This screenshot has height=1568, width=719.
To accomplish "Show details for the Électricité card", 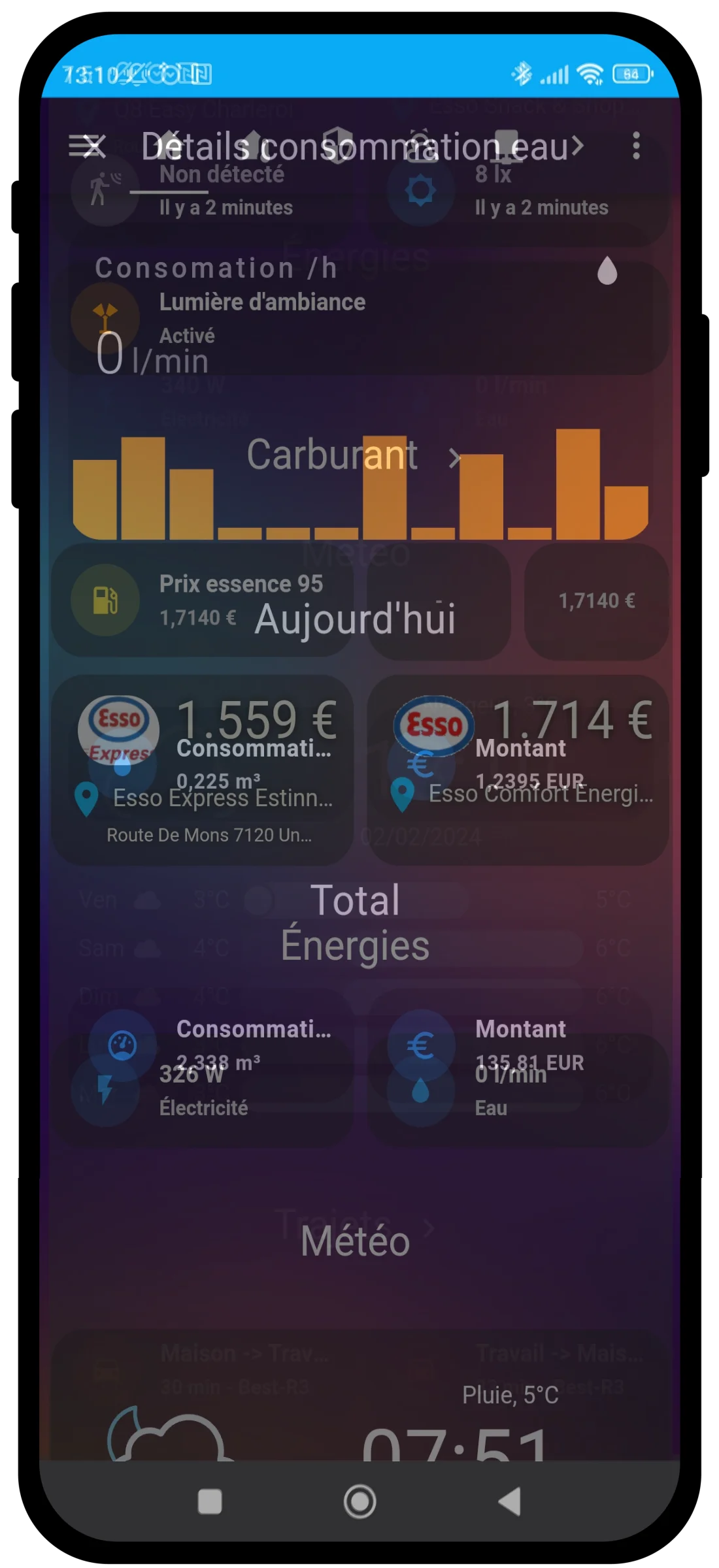I will point(203,1090).
